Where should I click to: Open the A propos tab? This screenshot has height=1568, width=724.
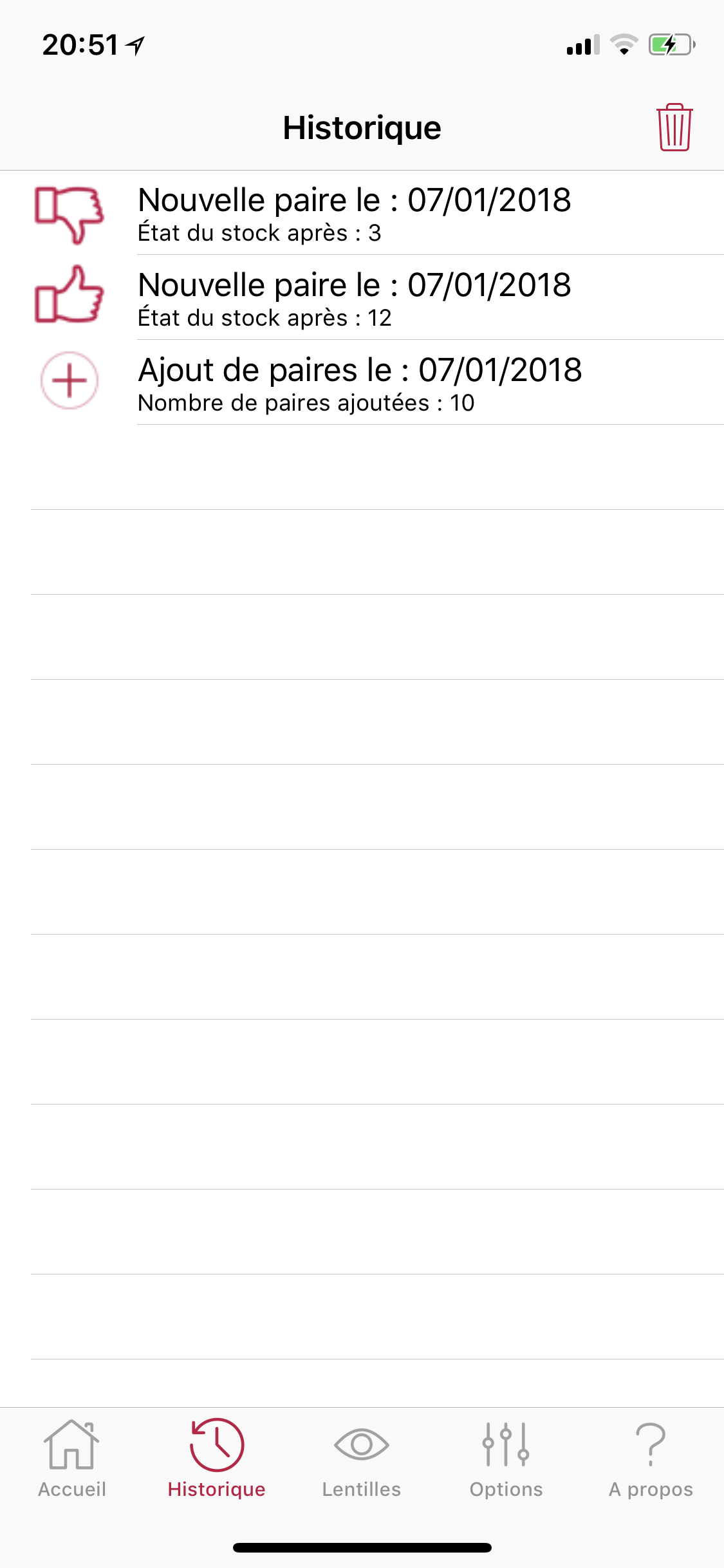coord(651,1459)
